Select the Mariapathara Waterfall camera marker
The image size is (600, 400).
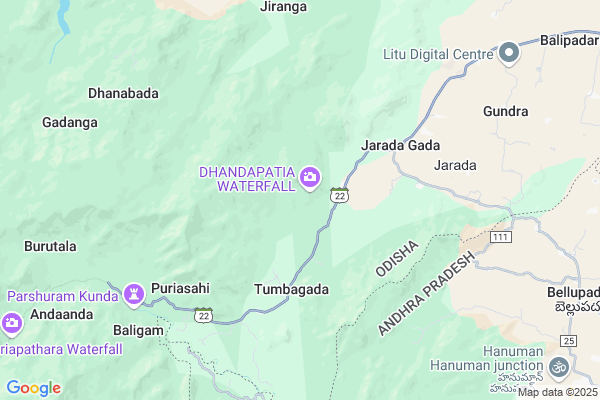[12, 323]
